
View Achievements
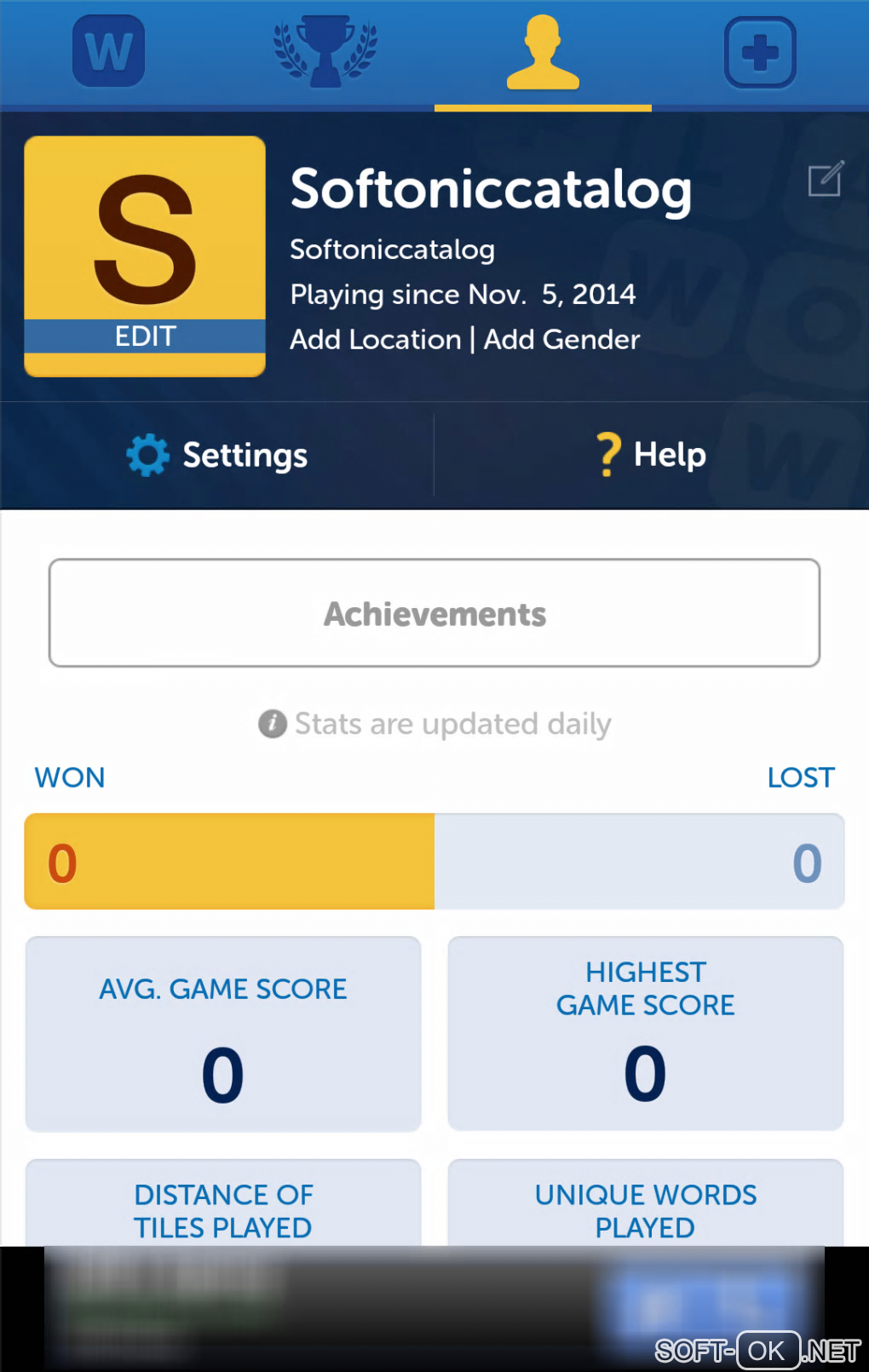[x=434, y=613]
